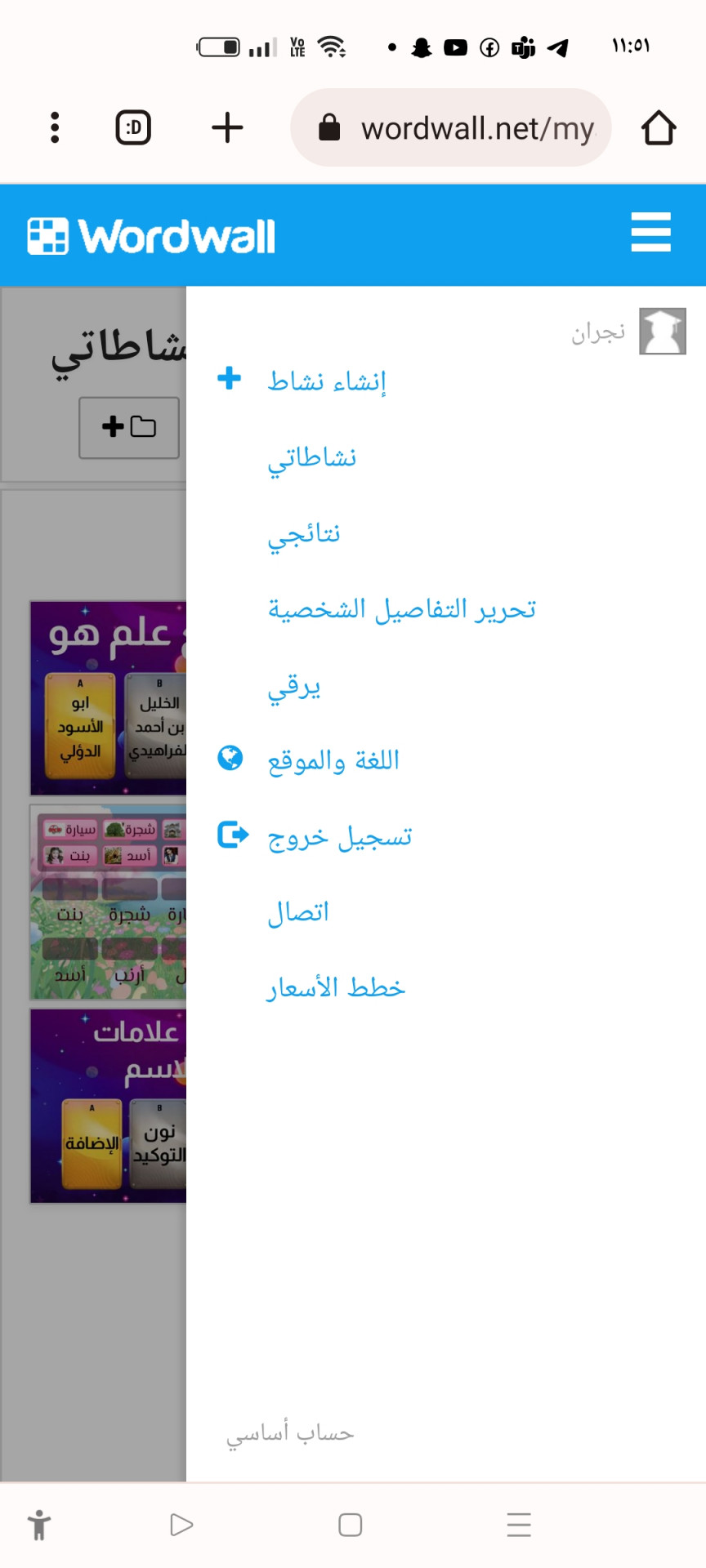Open the اتصال contact page
The image size is (706, 1568).
298,912
